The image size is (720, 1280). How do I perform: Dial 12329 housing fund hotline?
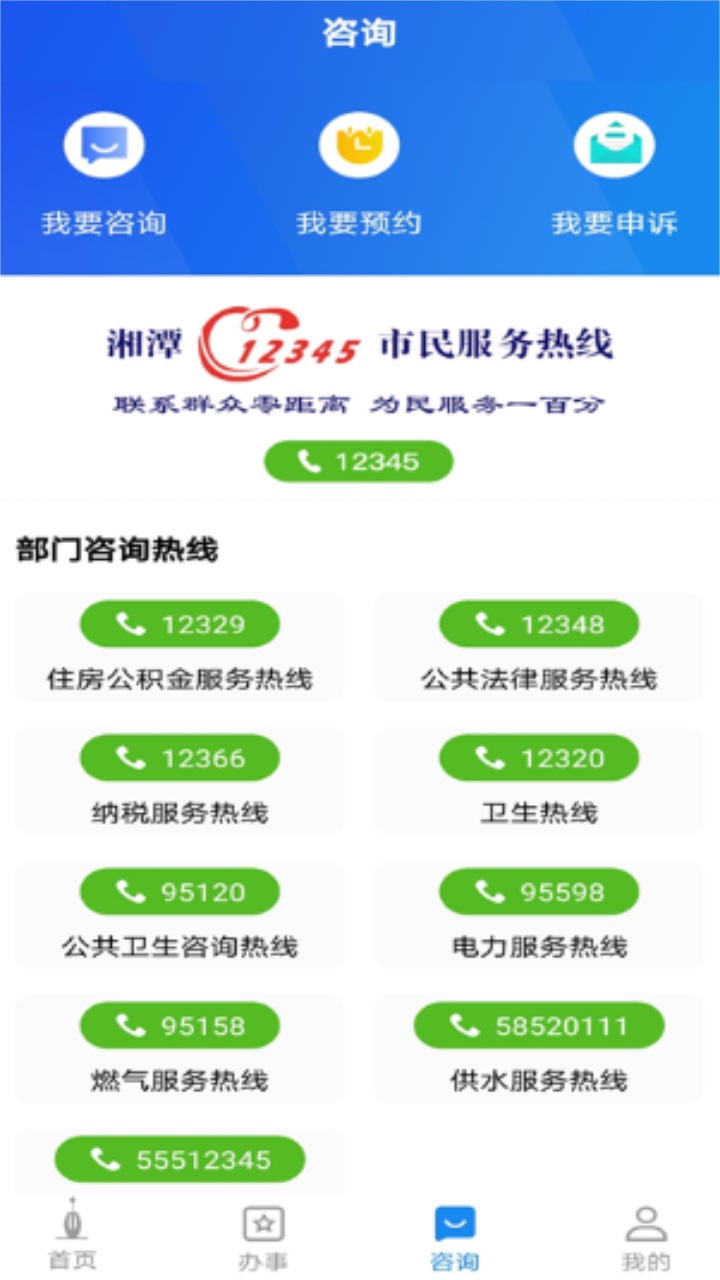coord(180,625)
